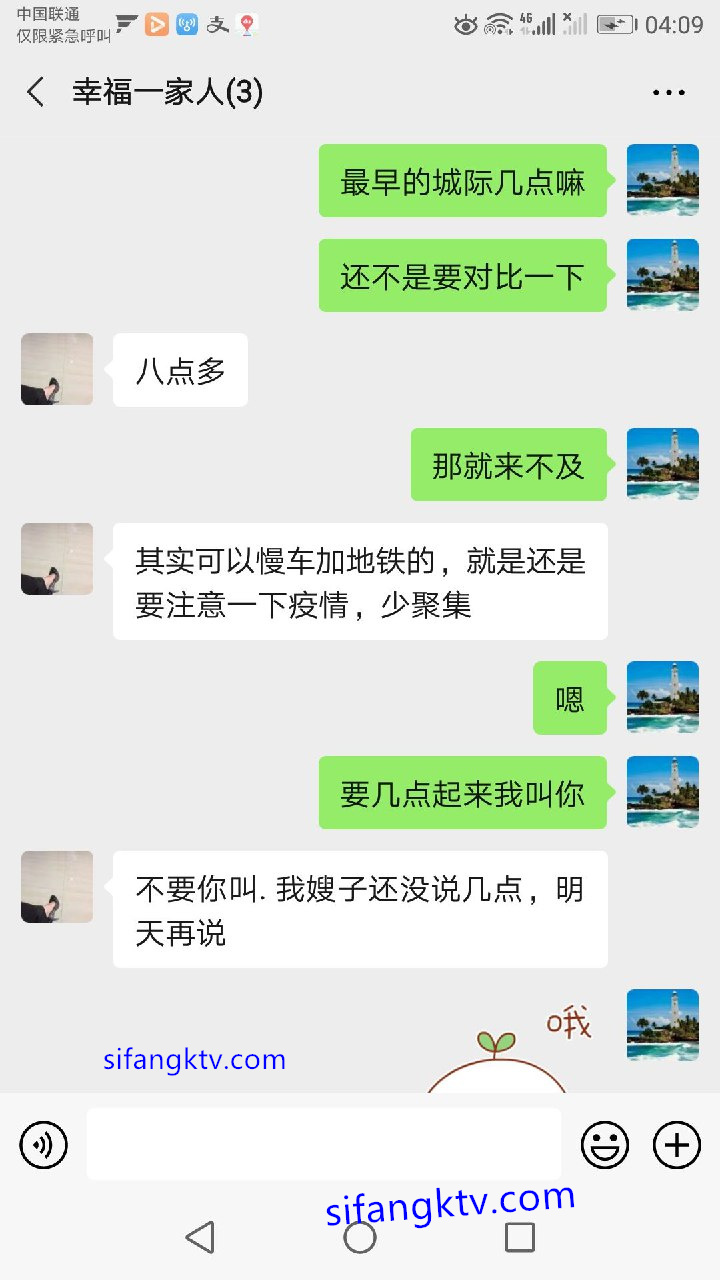Open the chat info overflow menu

click(668, 93)
